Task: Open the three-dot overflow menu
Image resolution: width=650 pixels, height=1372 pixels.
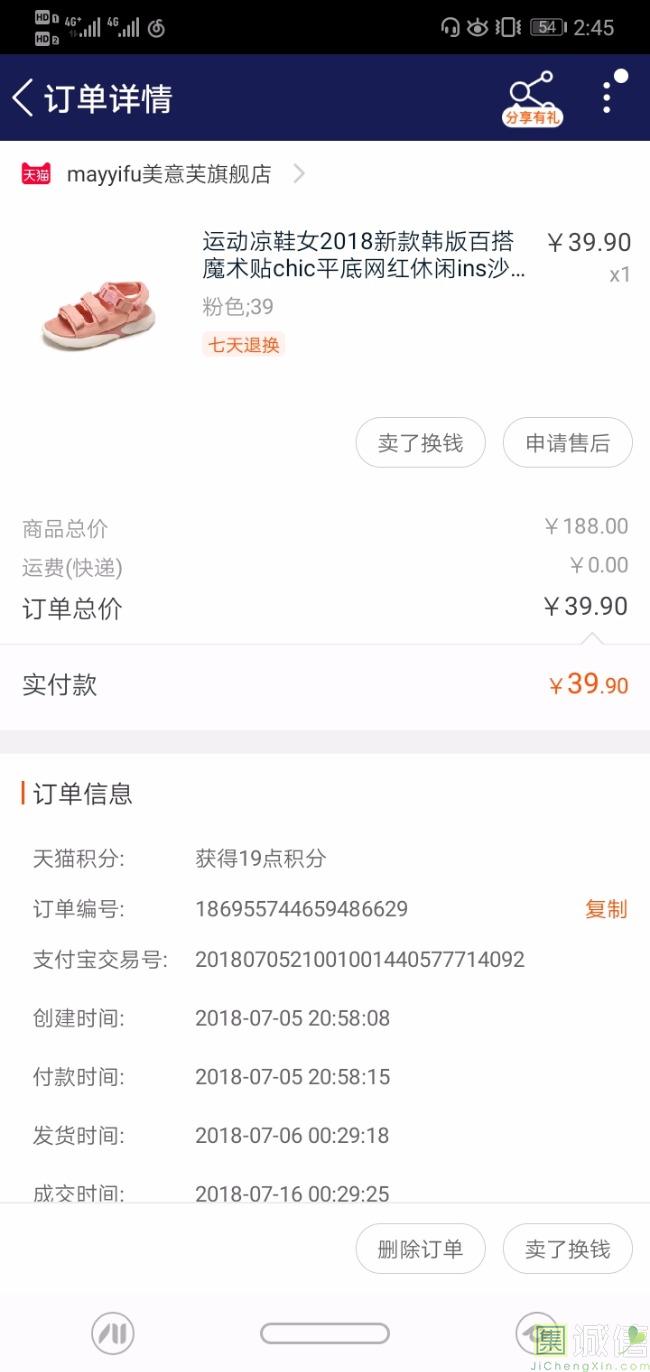Action: (x=607, y=97)
